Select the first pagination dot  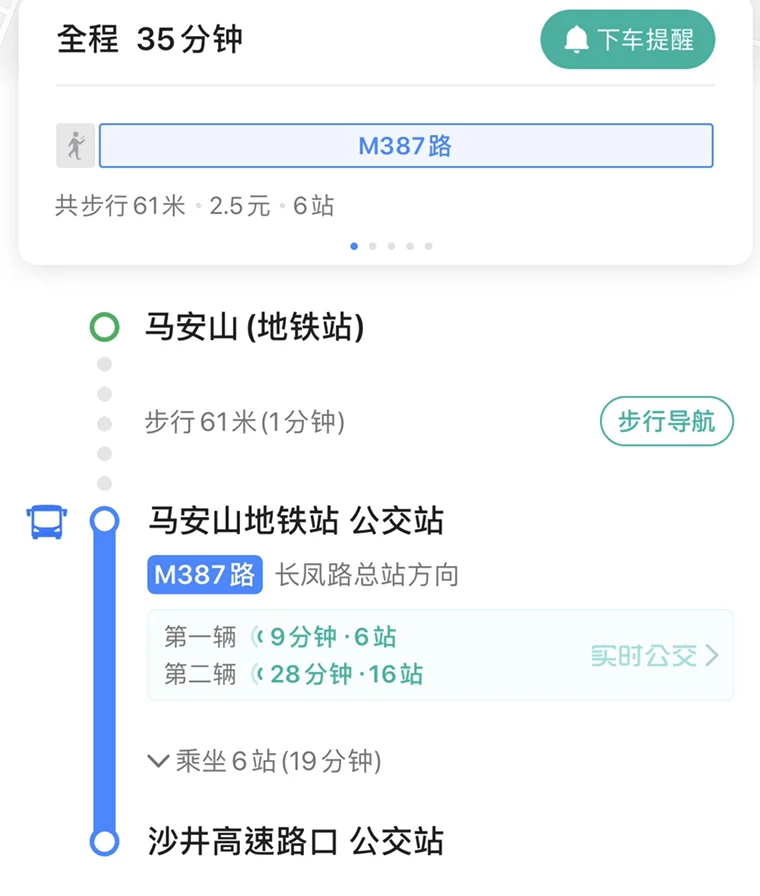tap(353, 245)
